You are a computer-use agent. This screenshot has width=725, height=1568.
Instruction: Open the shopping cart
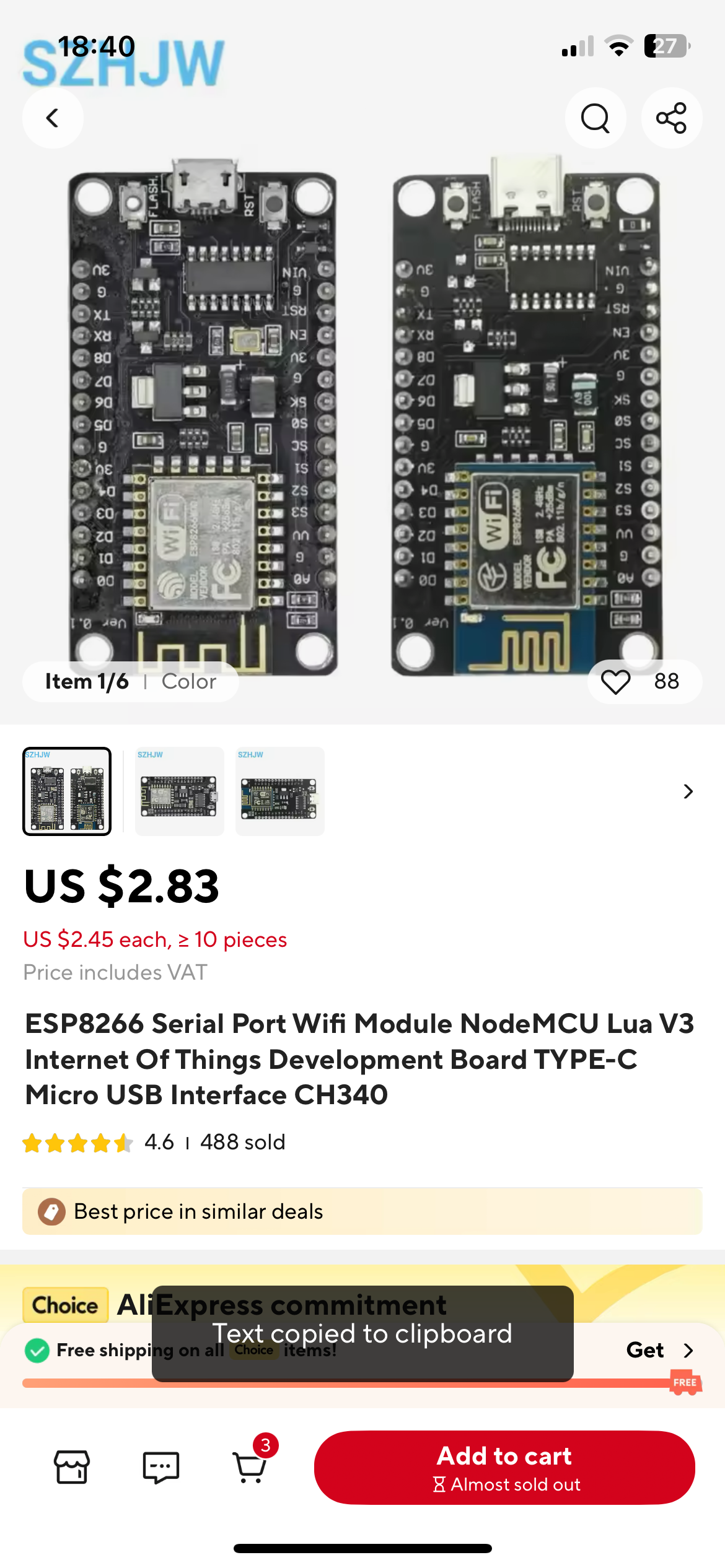point(250,1466)
